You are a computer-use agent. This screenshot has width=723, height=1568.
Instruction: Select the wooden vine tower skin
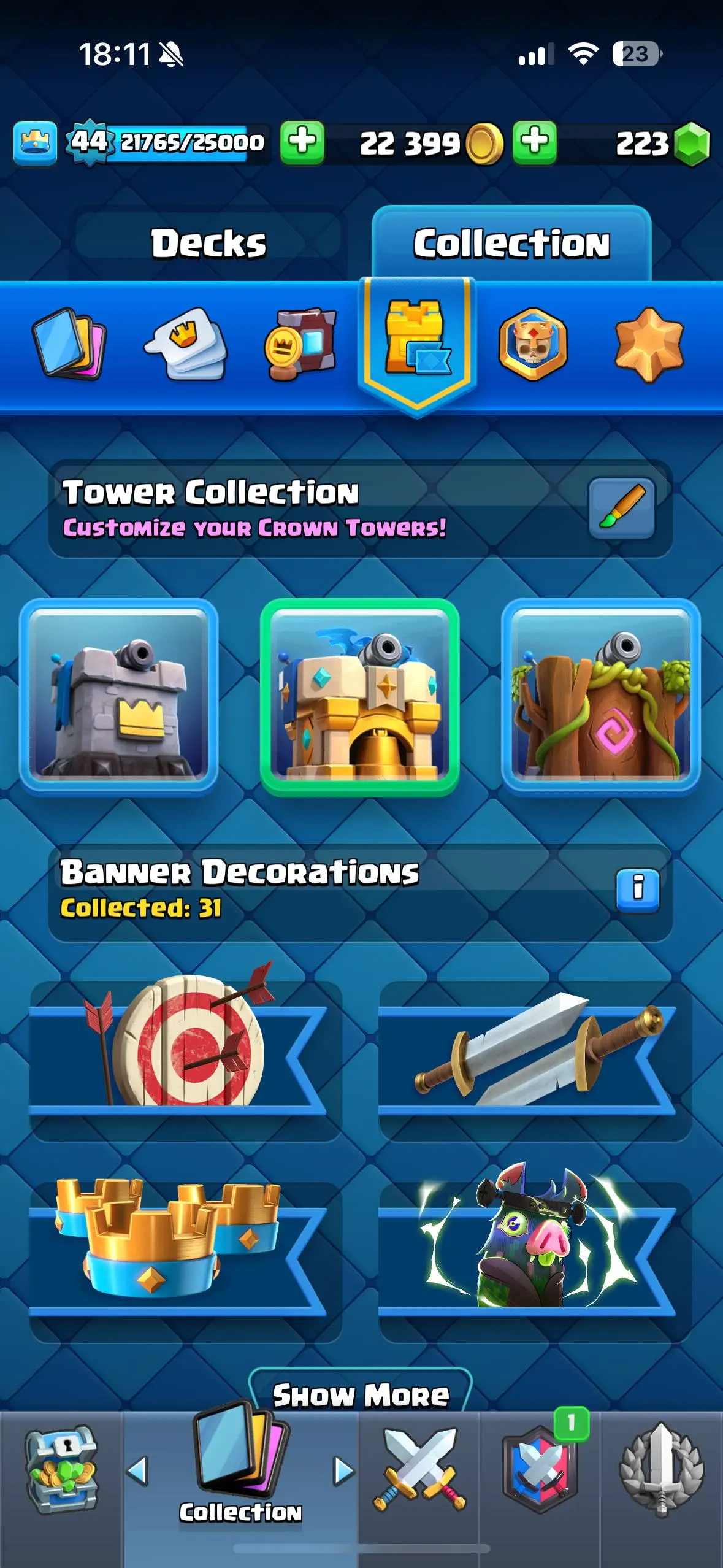point(601,697)
